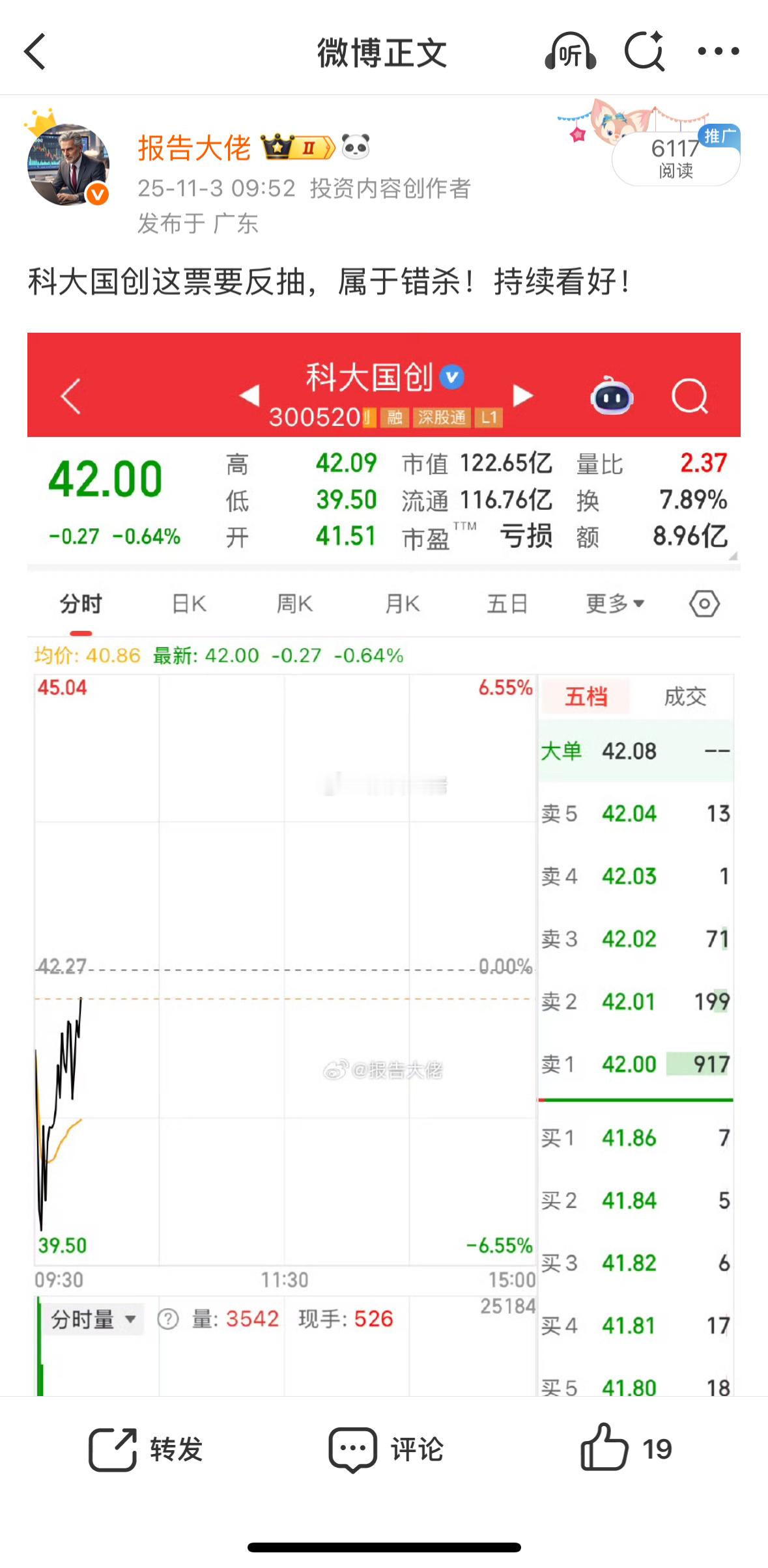Screen dimensions: 768x1568
Task: Like the post with the thumbs-up
Action: tap(607, 1450)
